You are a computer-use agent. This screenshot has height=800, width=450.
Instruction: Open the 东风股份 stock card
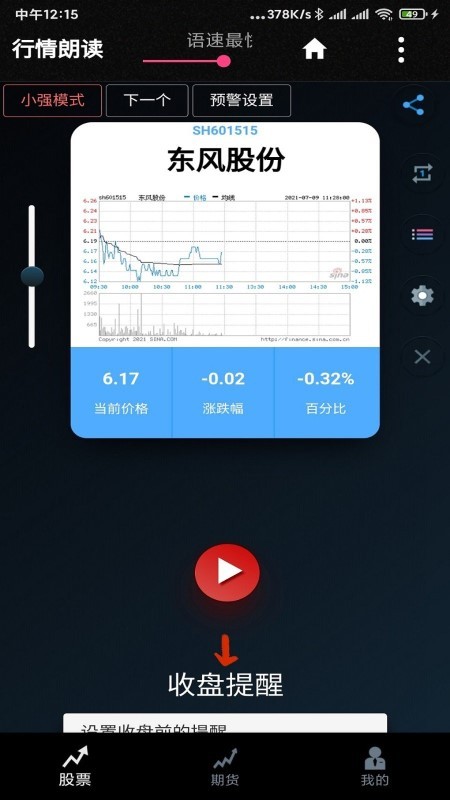[x=225, y=280]
